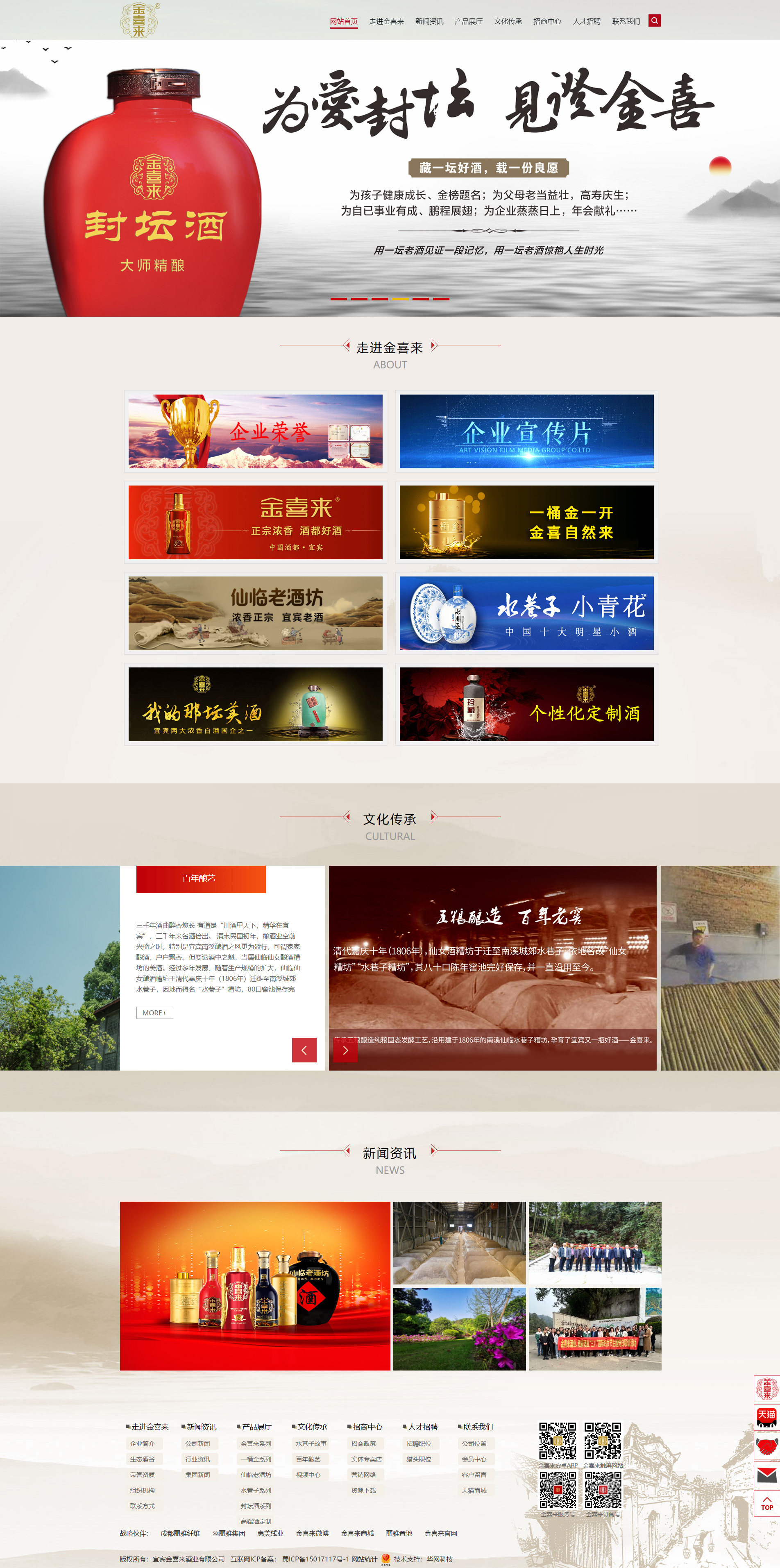
Task: Open the 企业宣传片 banner tile
Action: (526, 431)
